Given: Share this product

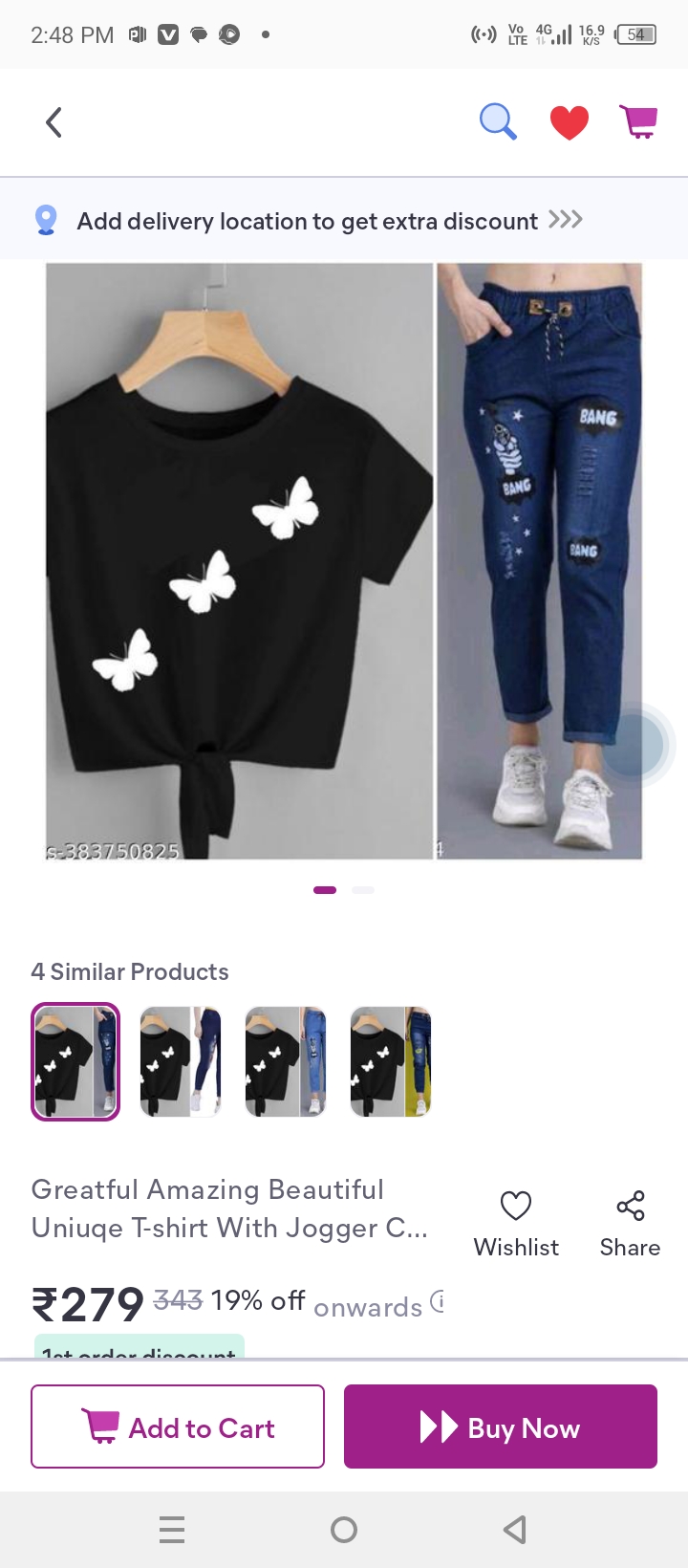Looking at the screenshot, I should (630, 1223).
